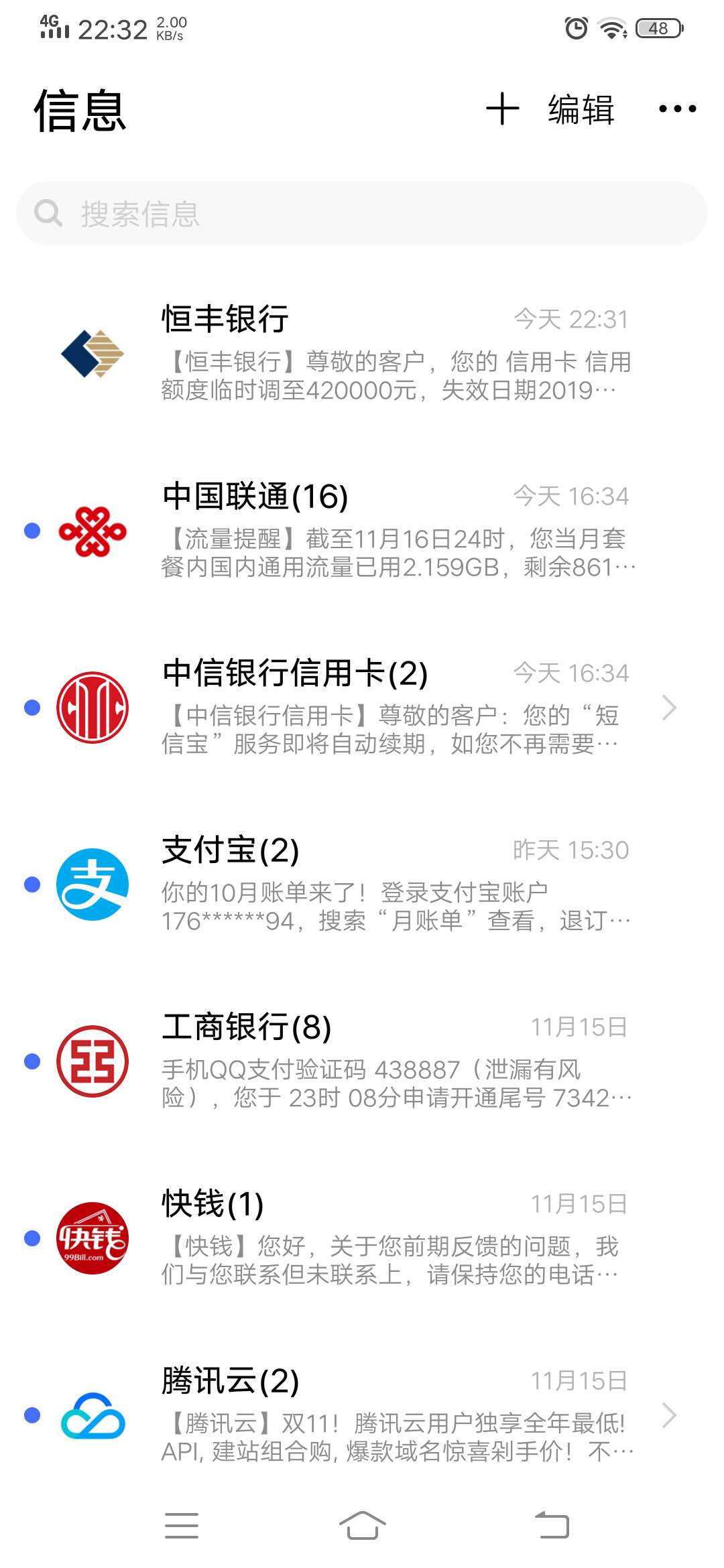Open the 恒丰银行 message thread
The height and width of the screenshot is (1568, 724).
(362, 354)
